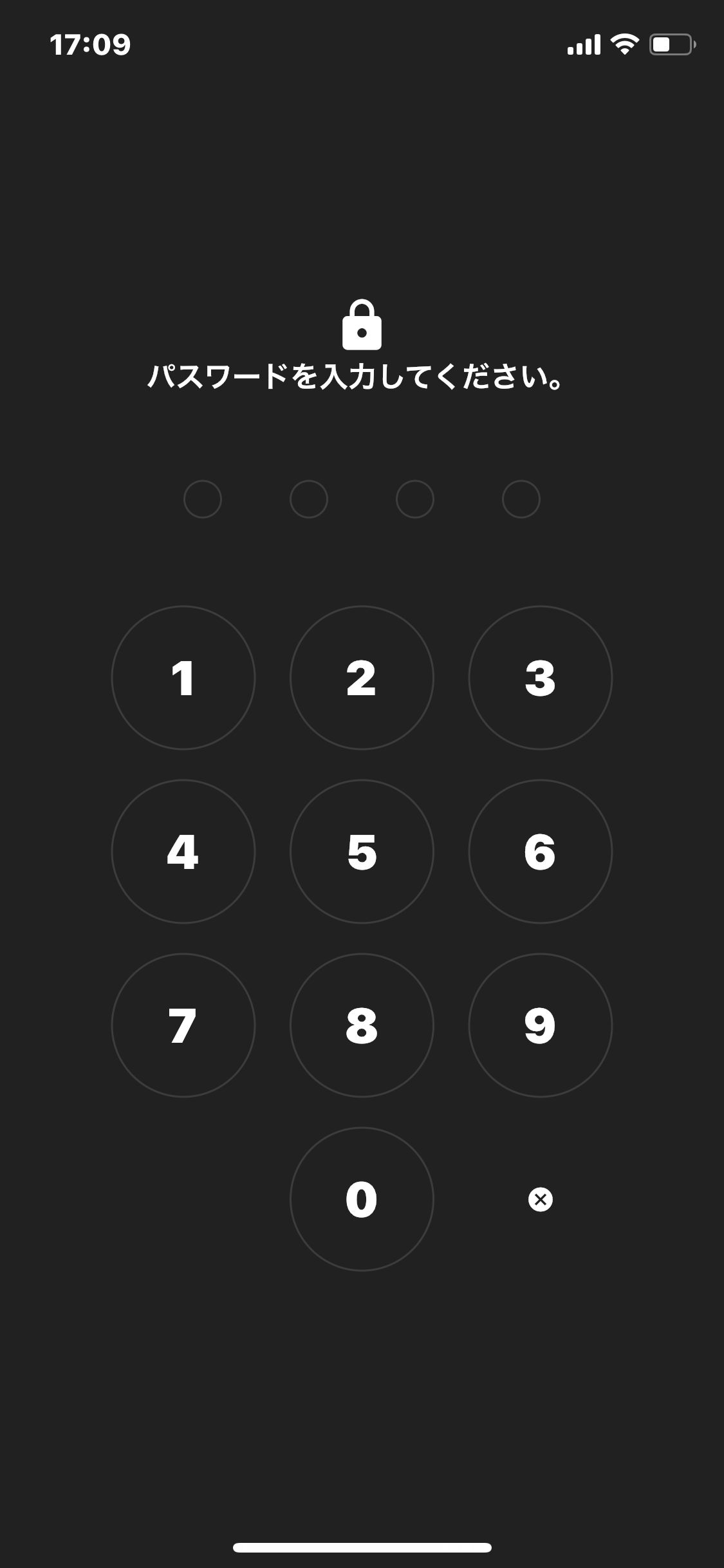This screenshot has width=724, height=1568.
Task: Enter digit 8 on the keypad
Action: click(362, 1025)
